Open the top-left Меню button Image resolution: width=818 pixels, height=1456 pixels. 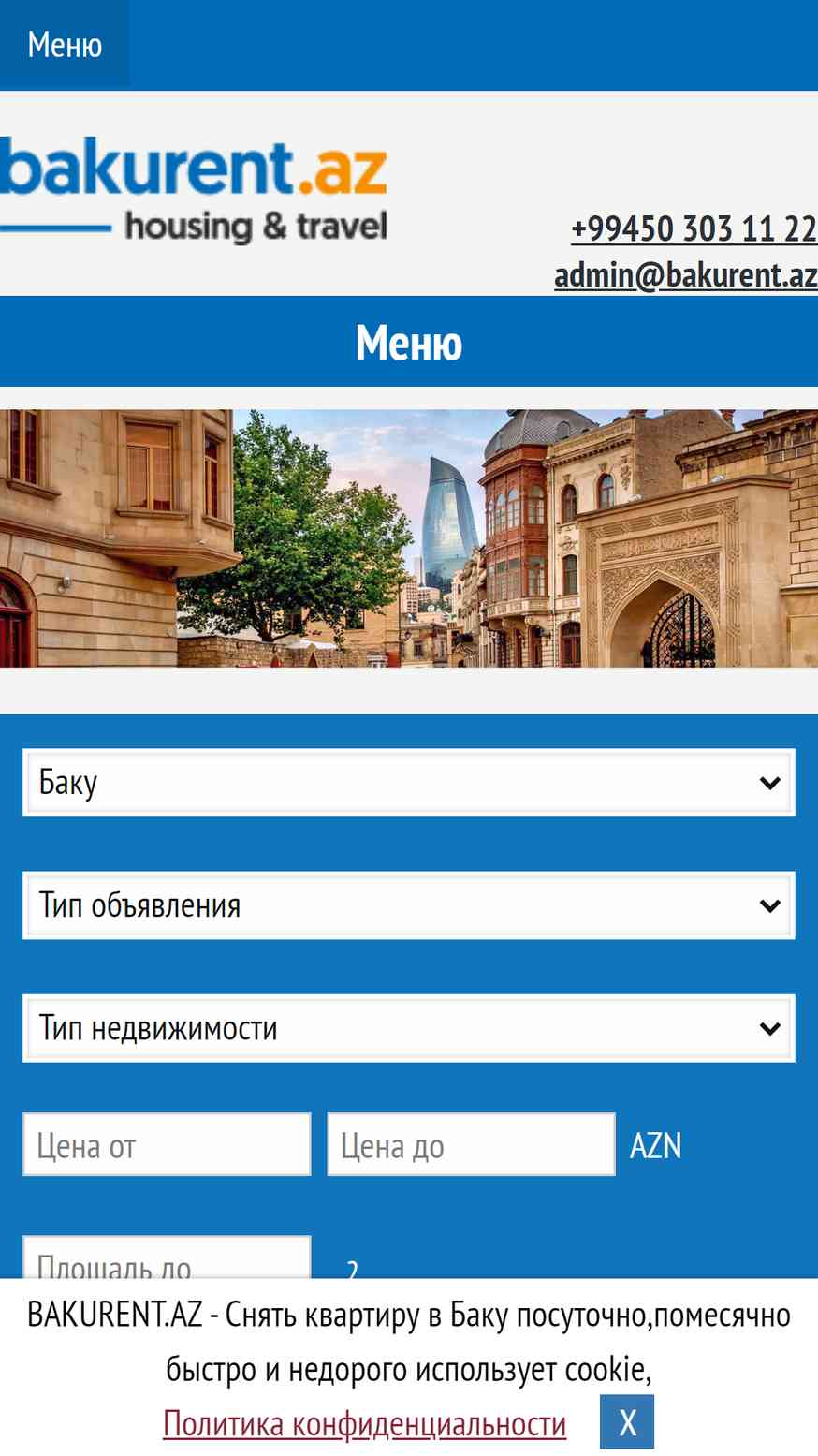click(65, 44)
